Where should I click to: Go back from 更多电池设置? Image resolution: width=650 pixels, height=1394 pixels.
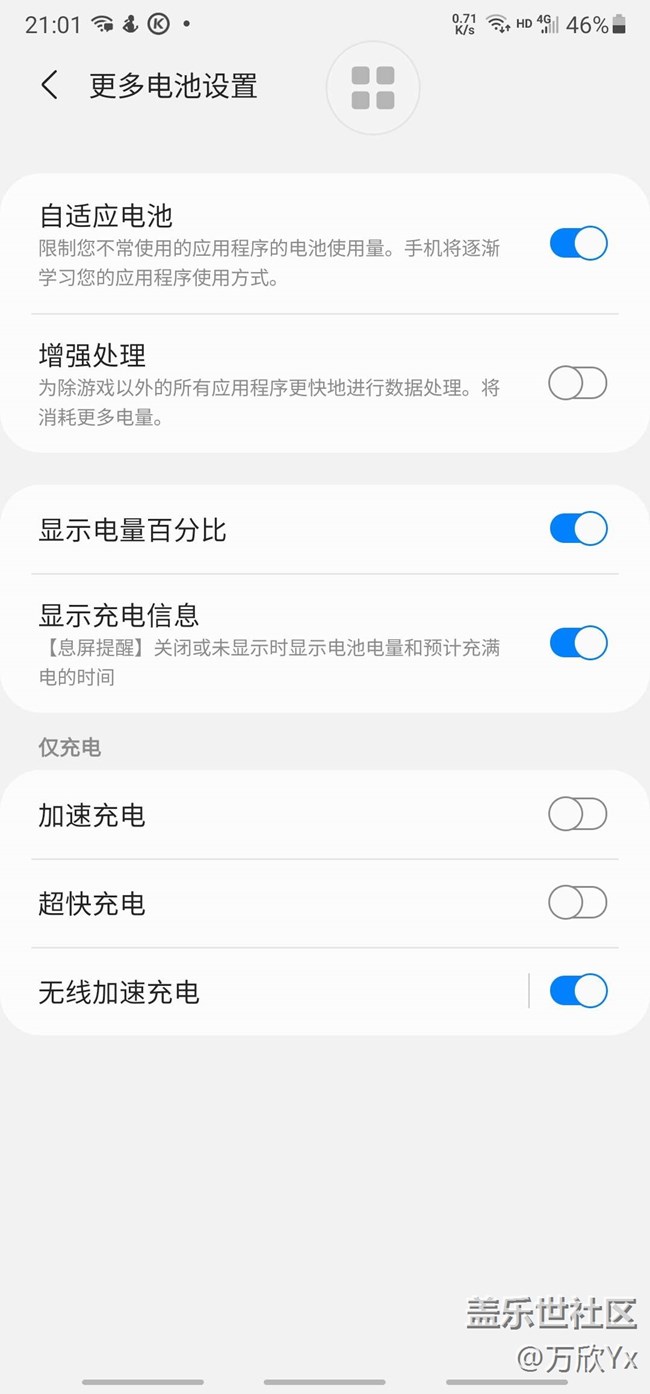coord(49,85)
